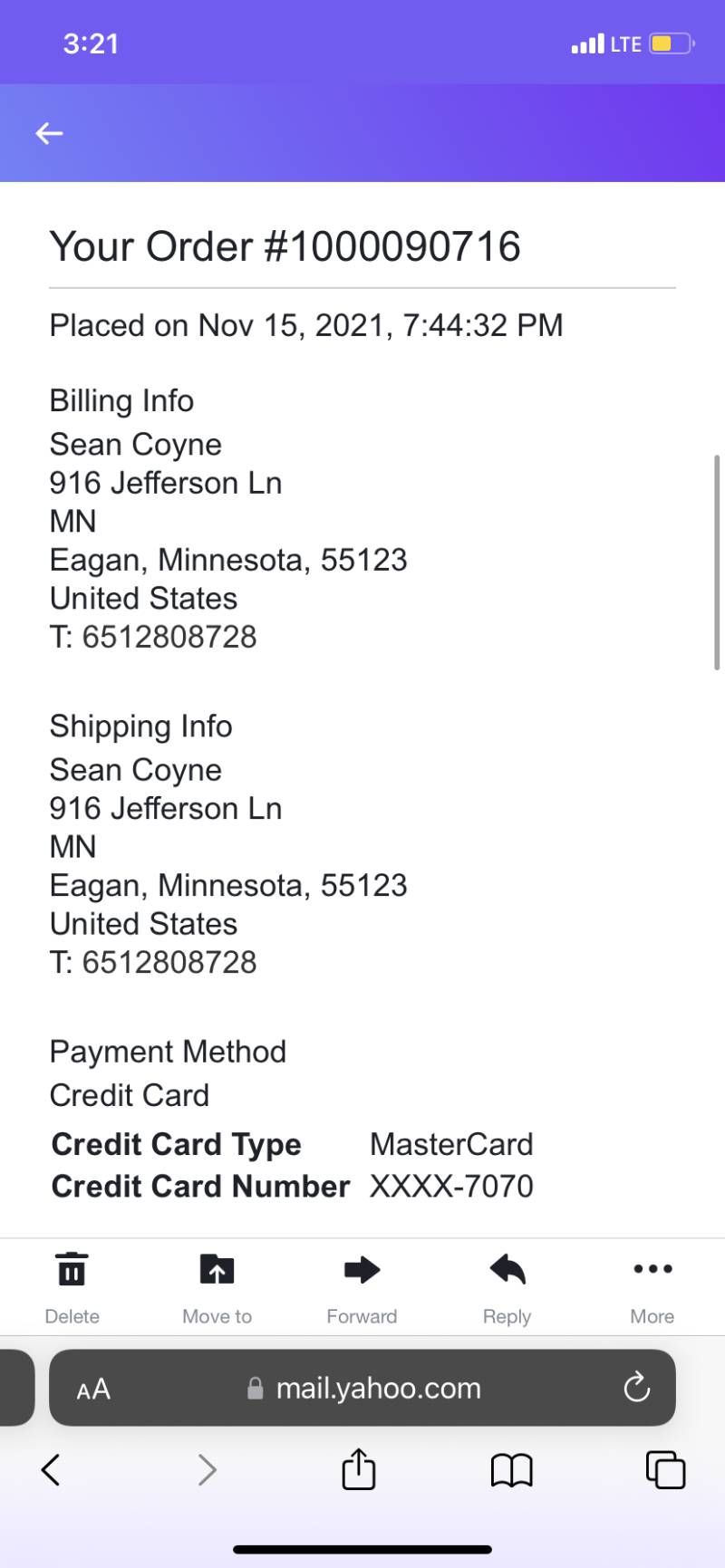Go back using the white arrow

click(x=49, y=134)
